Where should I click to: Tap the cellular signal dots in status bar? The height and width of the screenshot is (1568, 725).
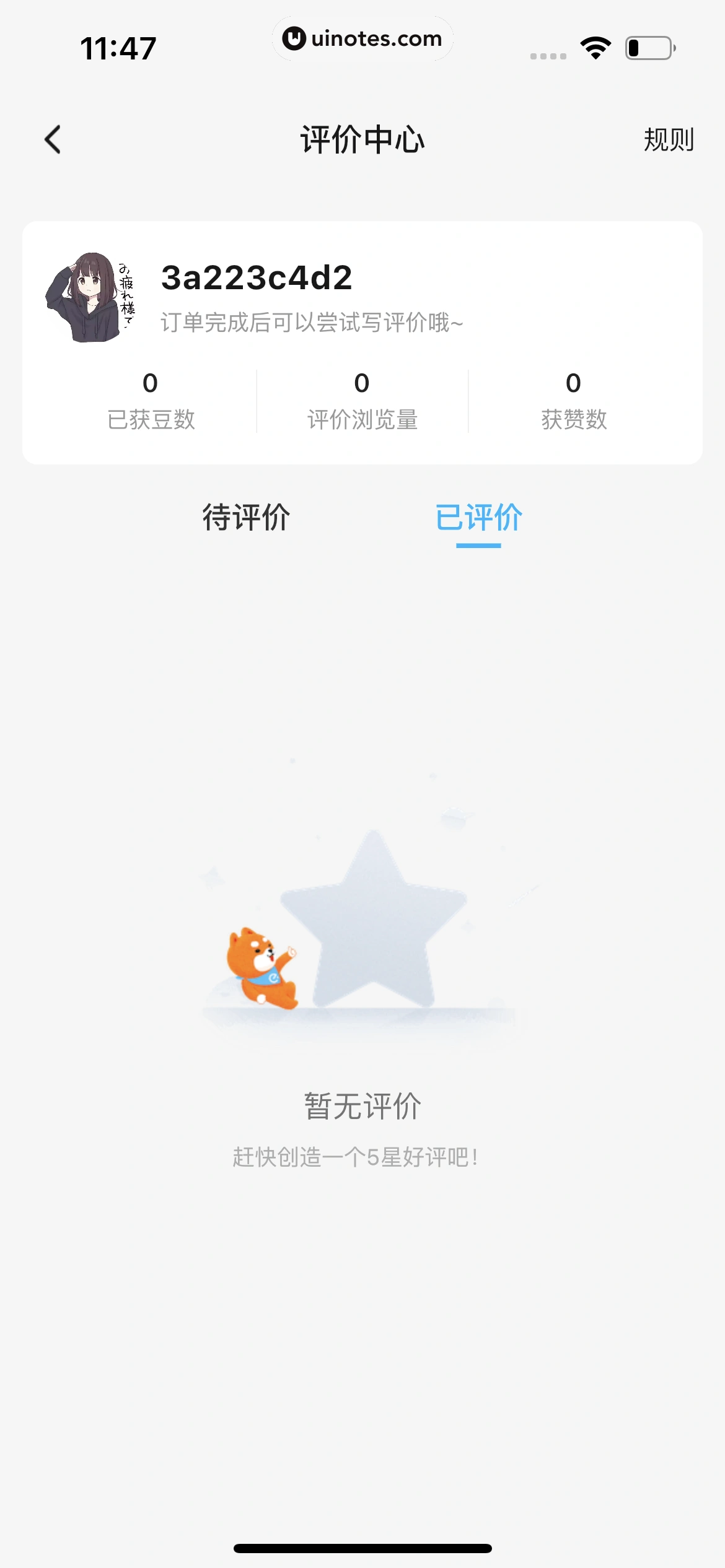click(x=548, y=54)
